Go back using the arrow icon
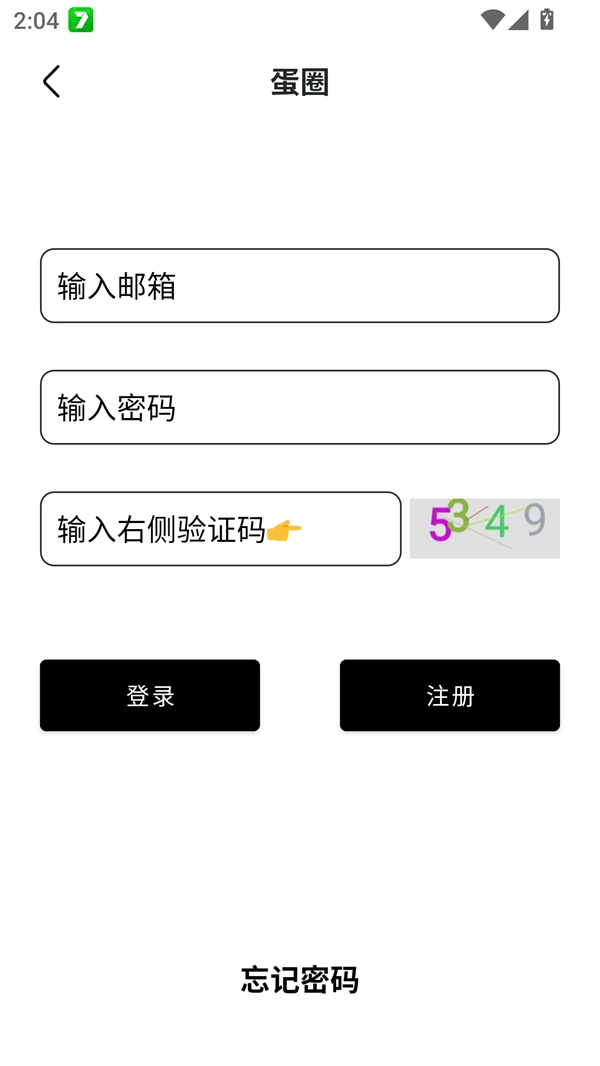600x1066 pixels. pos(52,82)
